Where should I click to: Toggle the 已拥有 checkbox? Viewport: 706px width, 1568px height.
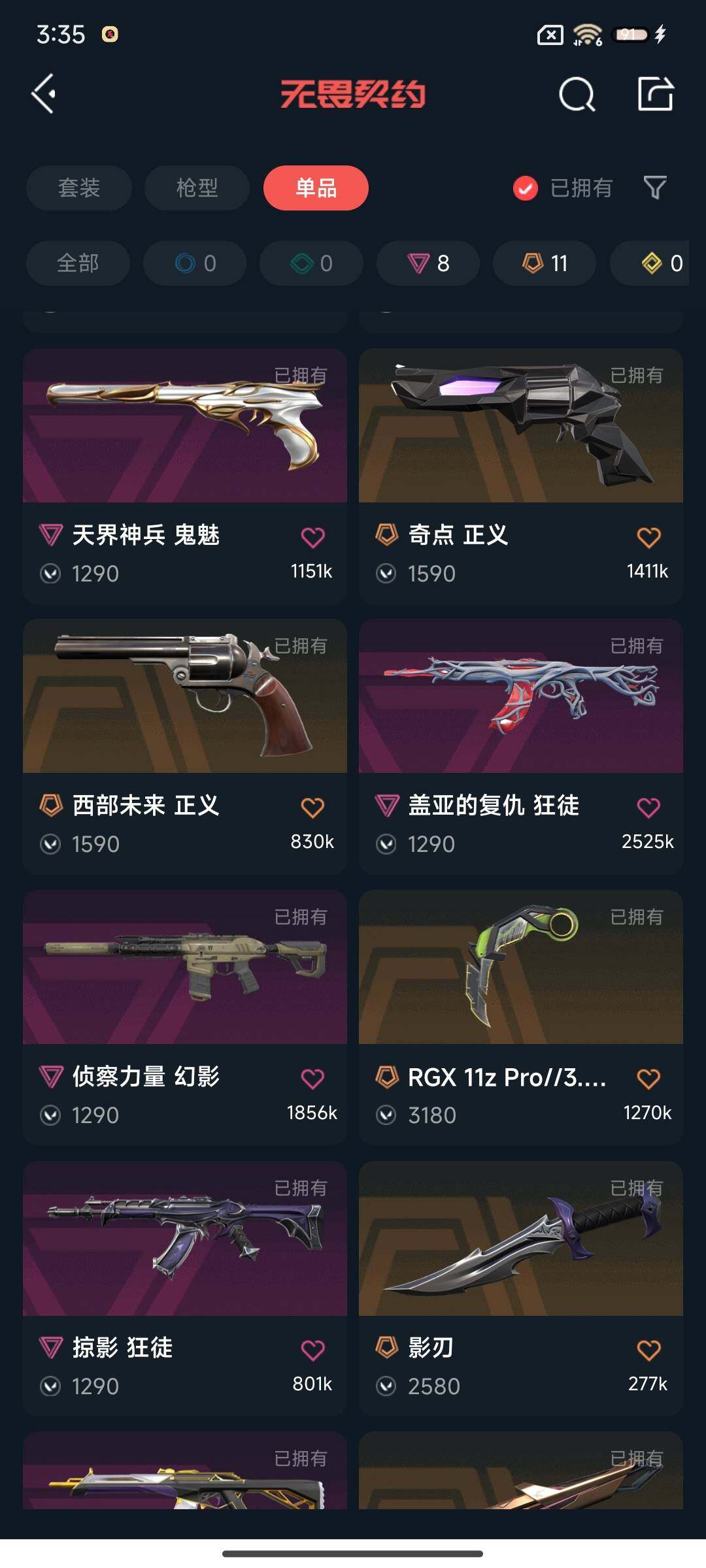click(x=526, y=188)
